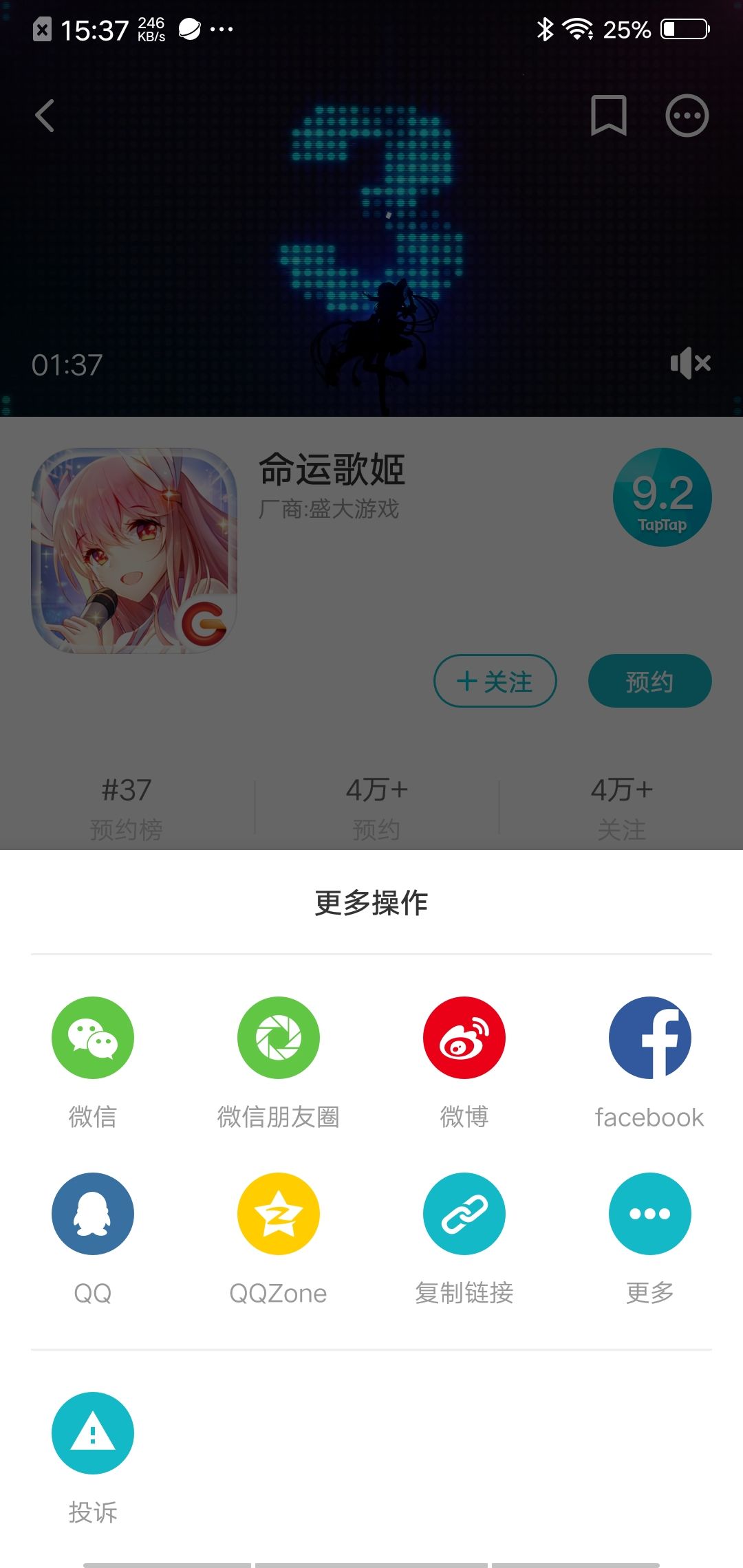Share the game on 微博
The image size is (743, 1568).
(464, 1038)
